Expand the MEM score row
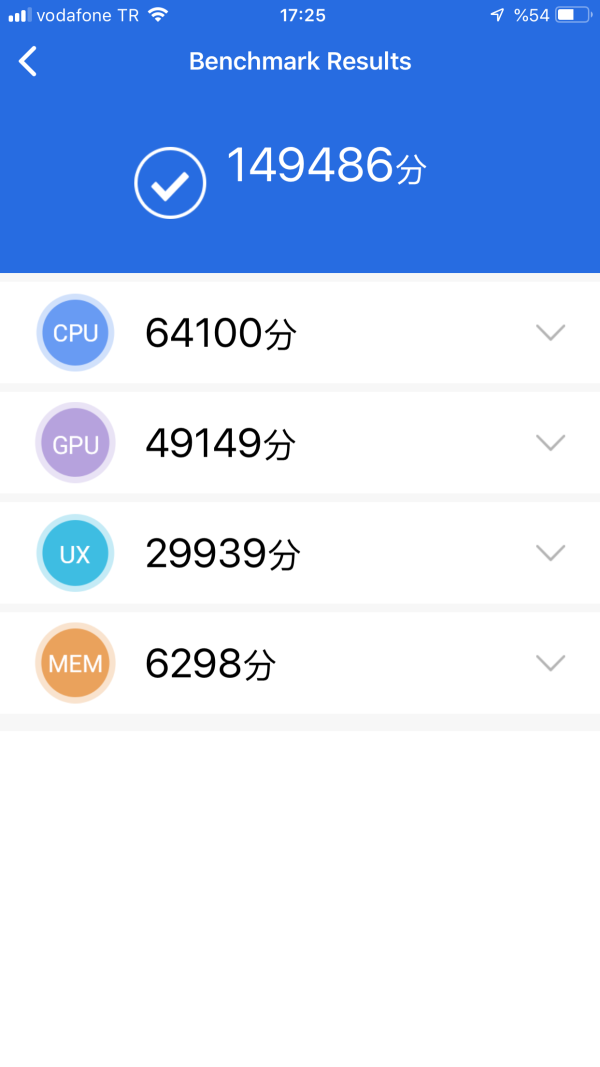The image size is (600, 1067). 550,663
